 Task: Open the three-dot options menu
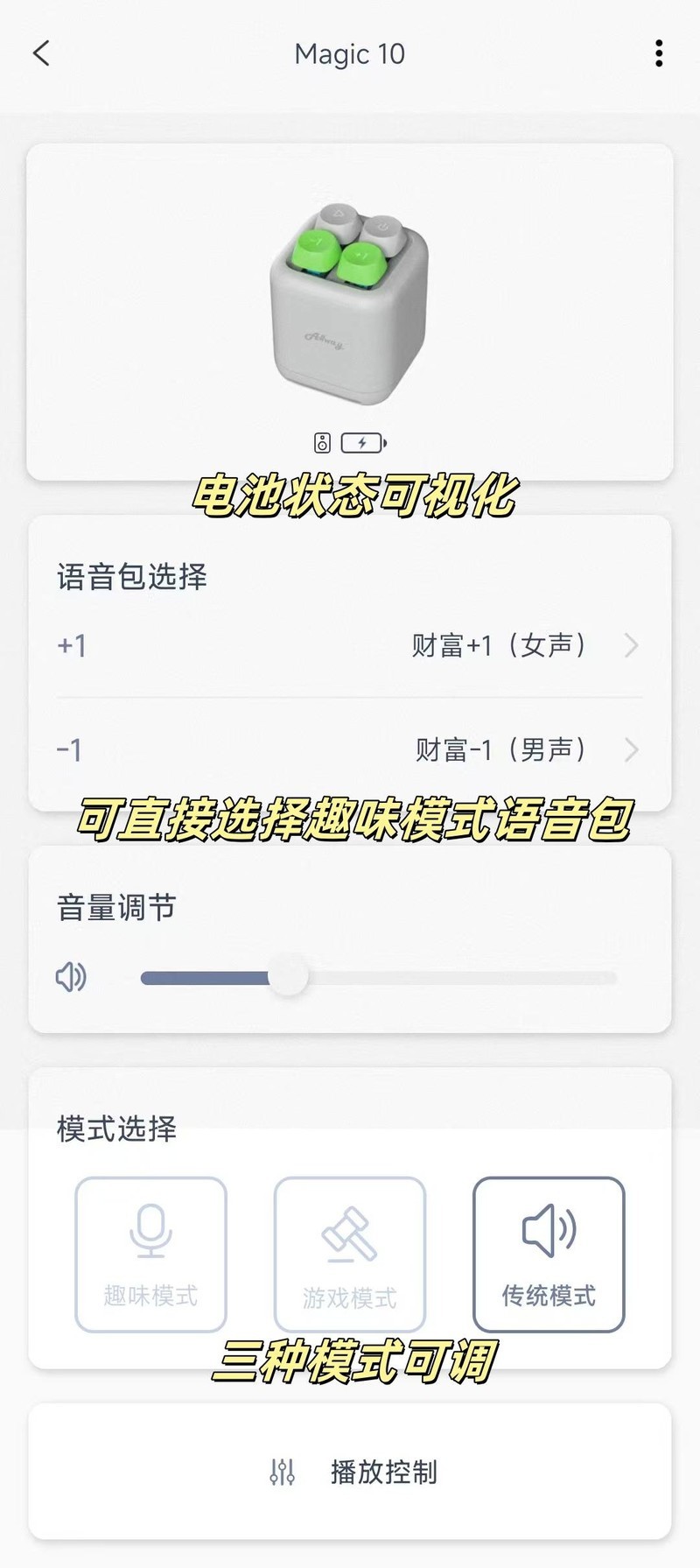pos(659,53)
